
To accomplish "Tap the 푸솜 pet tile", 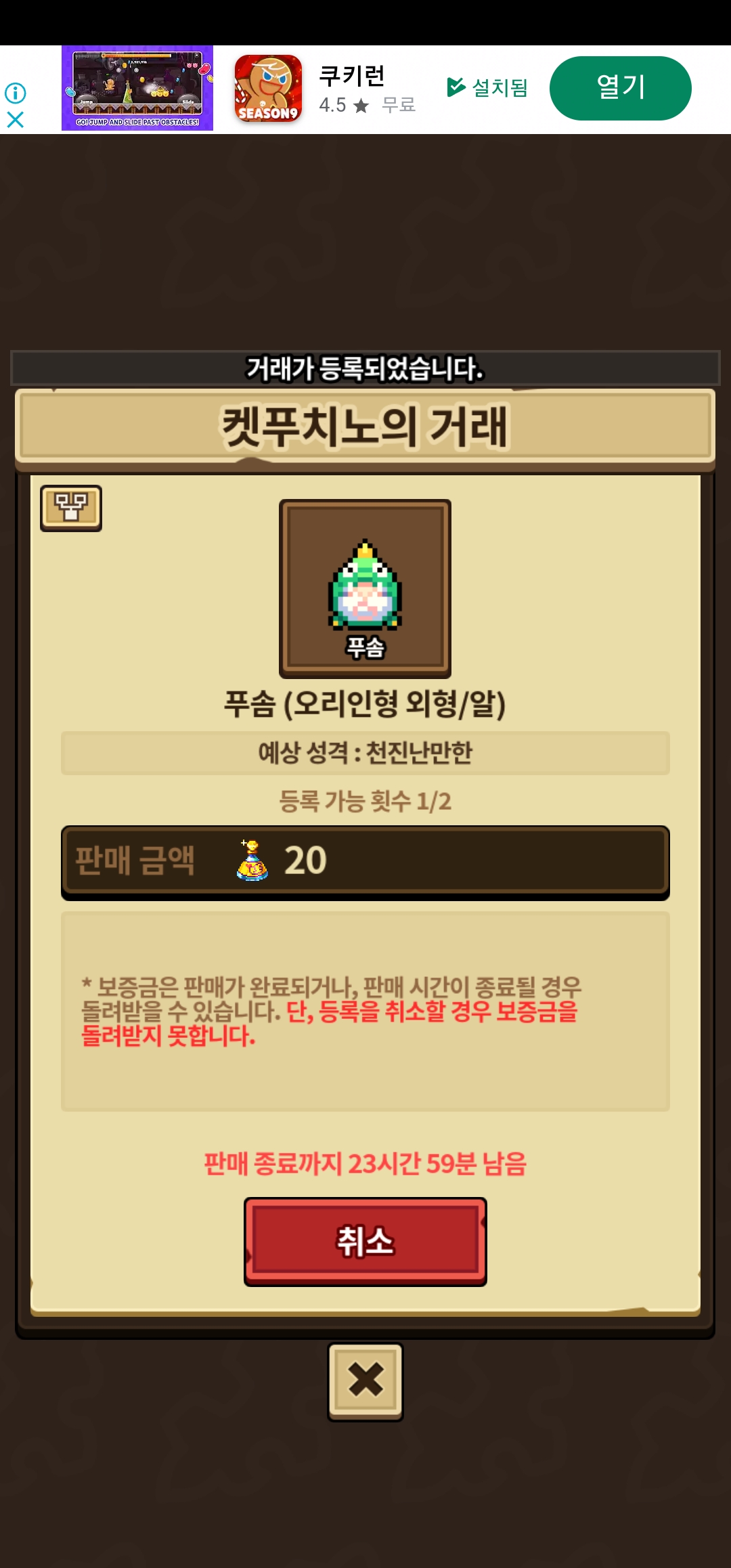I will coord(365,588).
